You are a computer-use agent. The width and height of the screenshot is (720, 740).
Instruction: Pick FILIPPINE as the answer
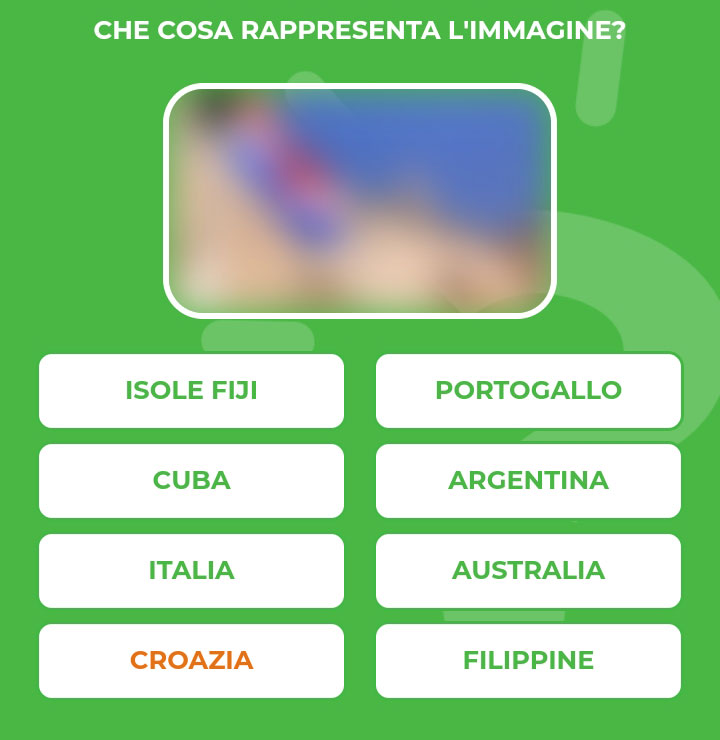tap(528, 660)
